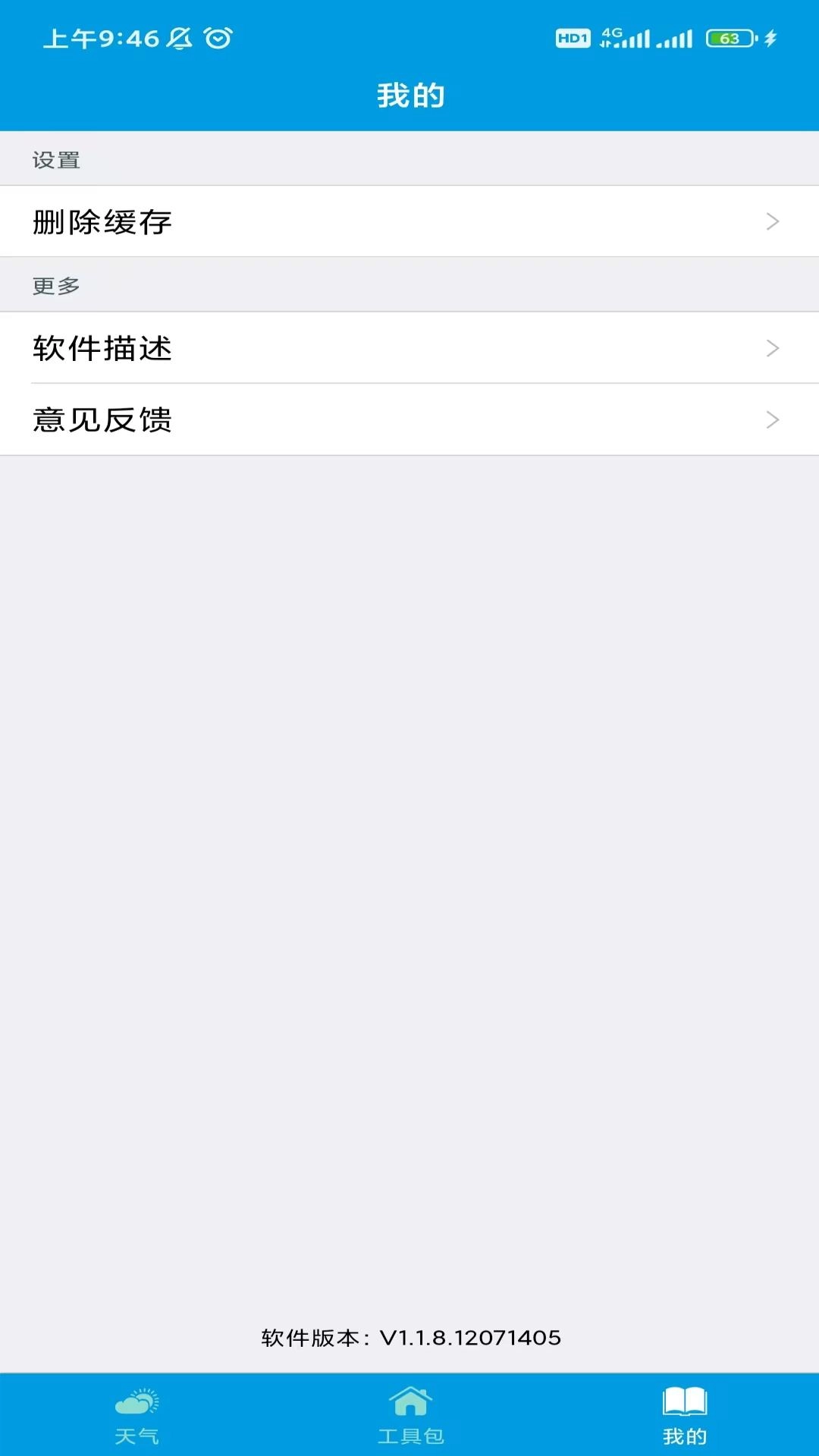Go to the 工具包 tab
The height and width of the screenshot is (1456, 819).
pyautogui.click(x=410, y=1415)
